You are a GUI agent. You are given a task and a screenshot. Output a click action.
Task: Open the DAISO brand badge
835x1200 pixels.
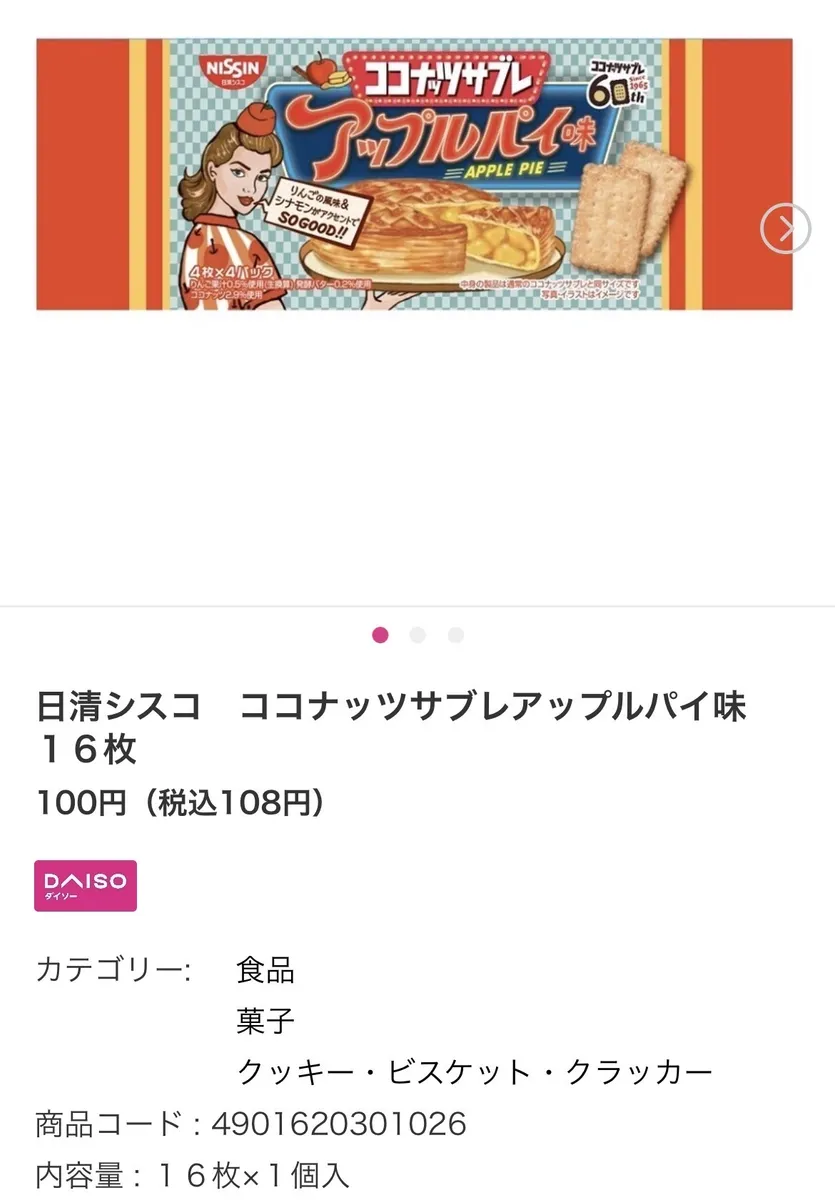pos(86,885)
